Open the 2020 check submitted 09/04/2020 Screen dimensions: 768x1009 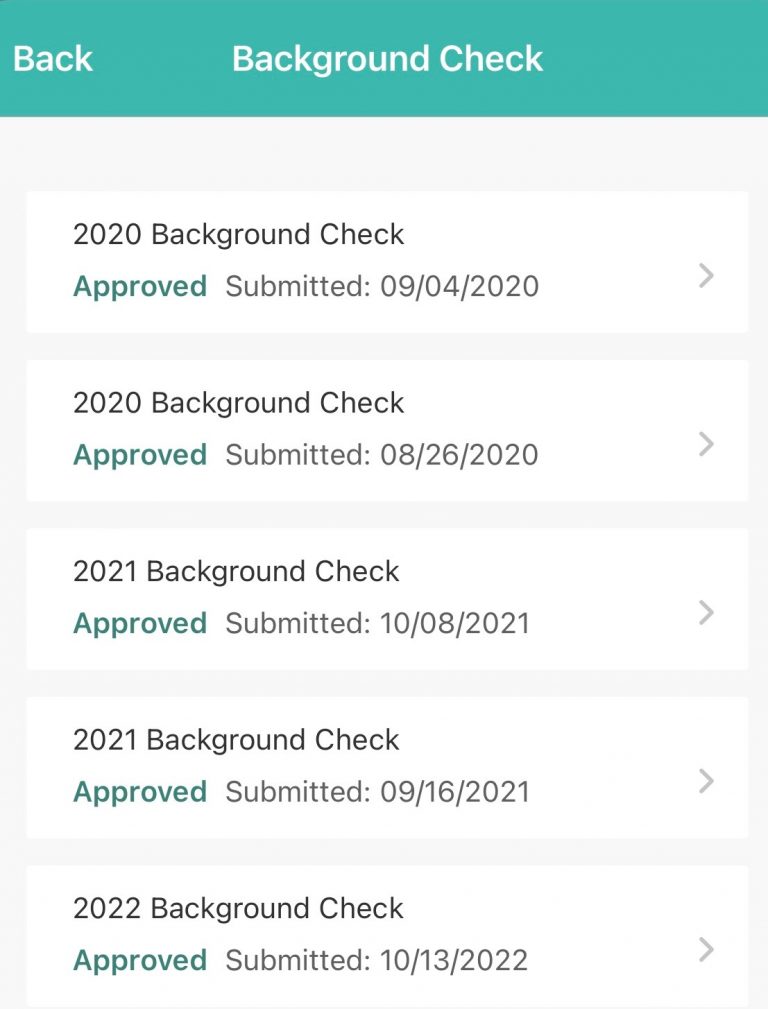click(300, 260)
